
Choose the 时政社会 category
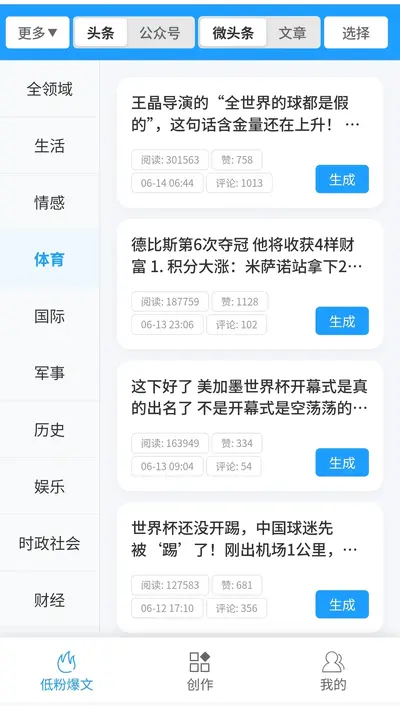tap(49, 543)
